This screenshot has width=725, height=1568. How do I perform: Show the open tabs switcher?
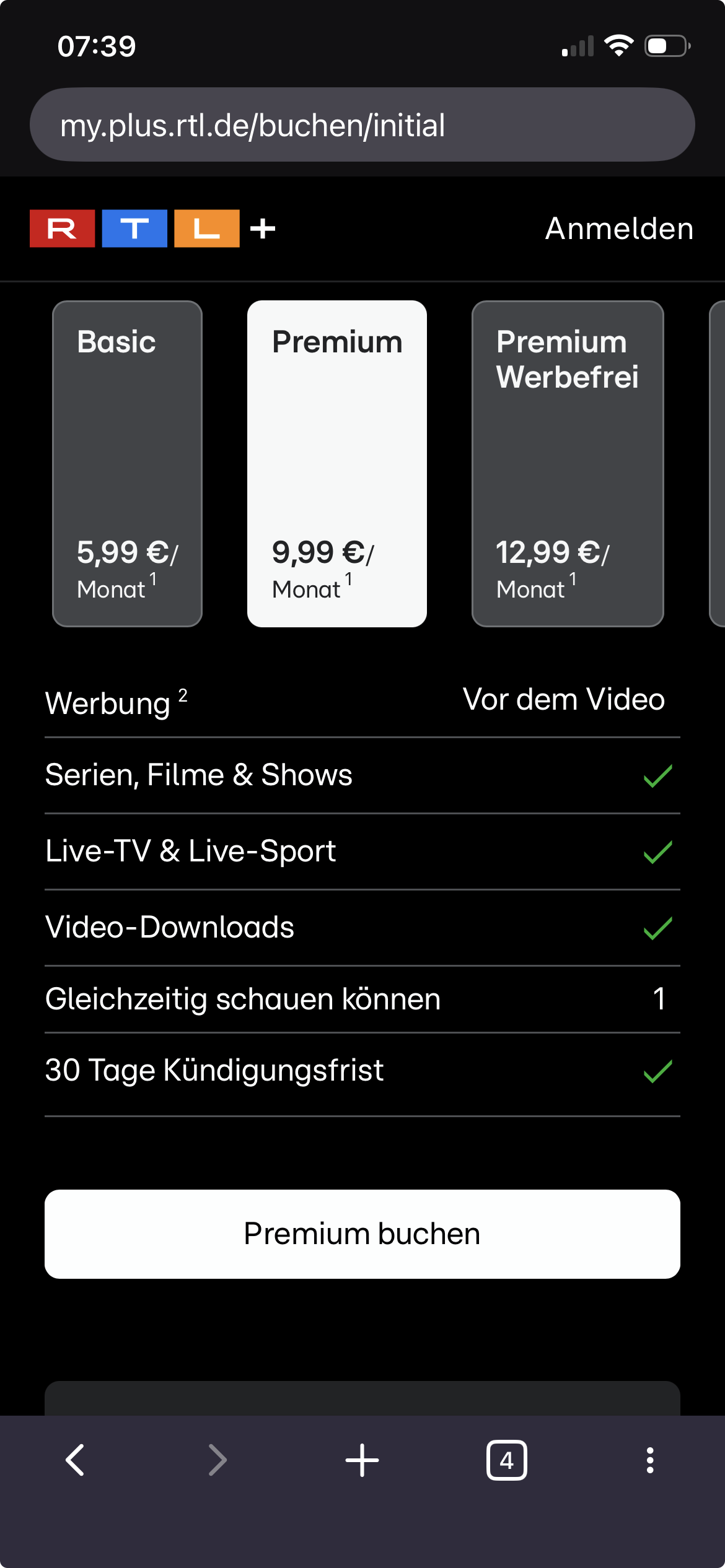tap(506, 1460)
